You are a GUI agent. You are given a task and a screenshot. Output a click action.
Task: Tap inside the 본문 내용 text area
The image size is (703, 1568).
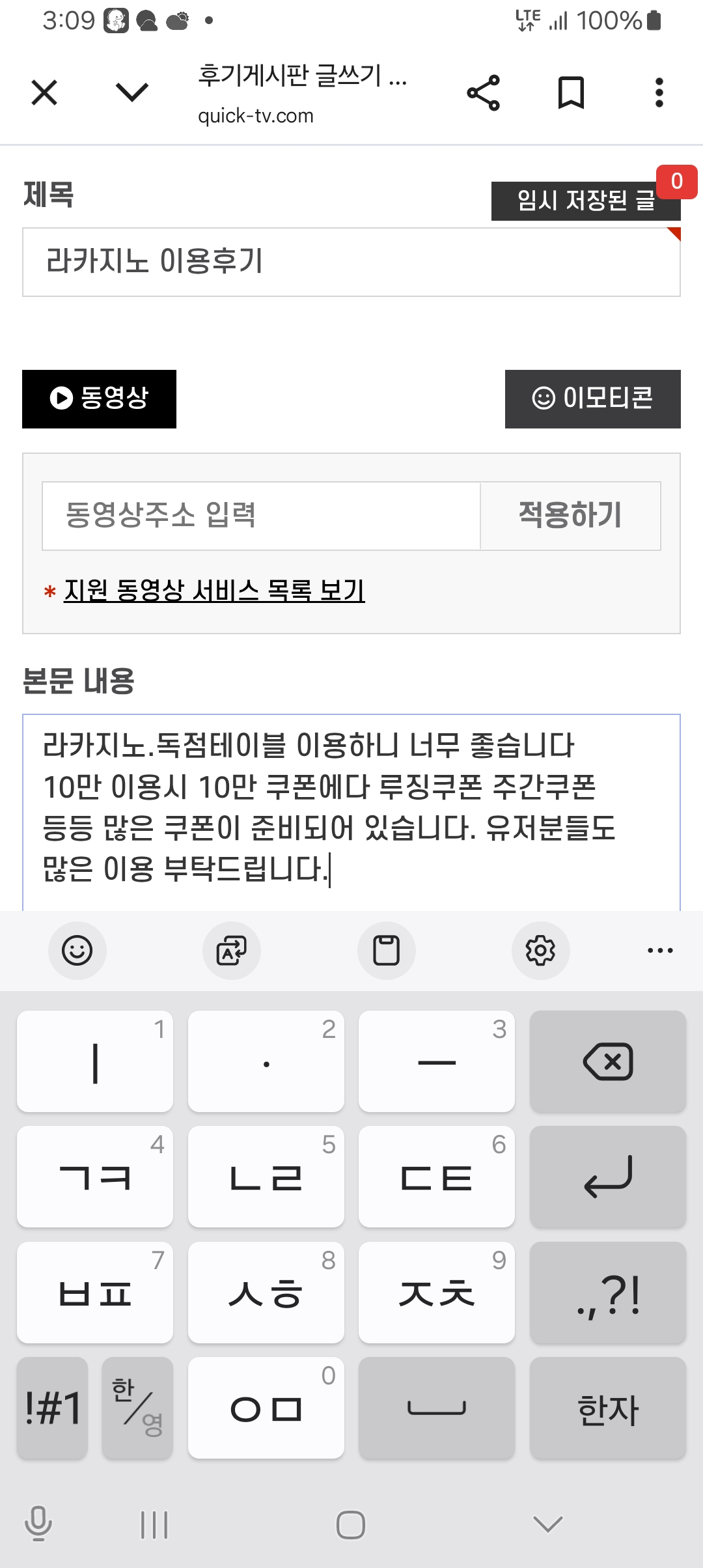[x=351, y=813]
